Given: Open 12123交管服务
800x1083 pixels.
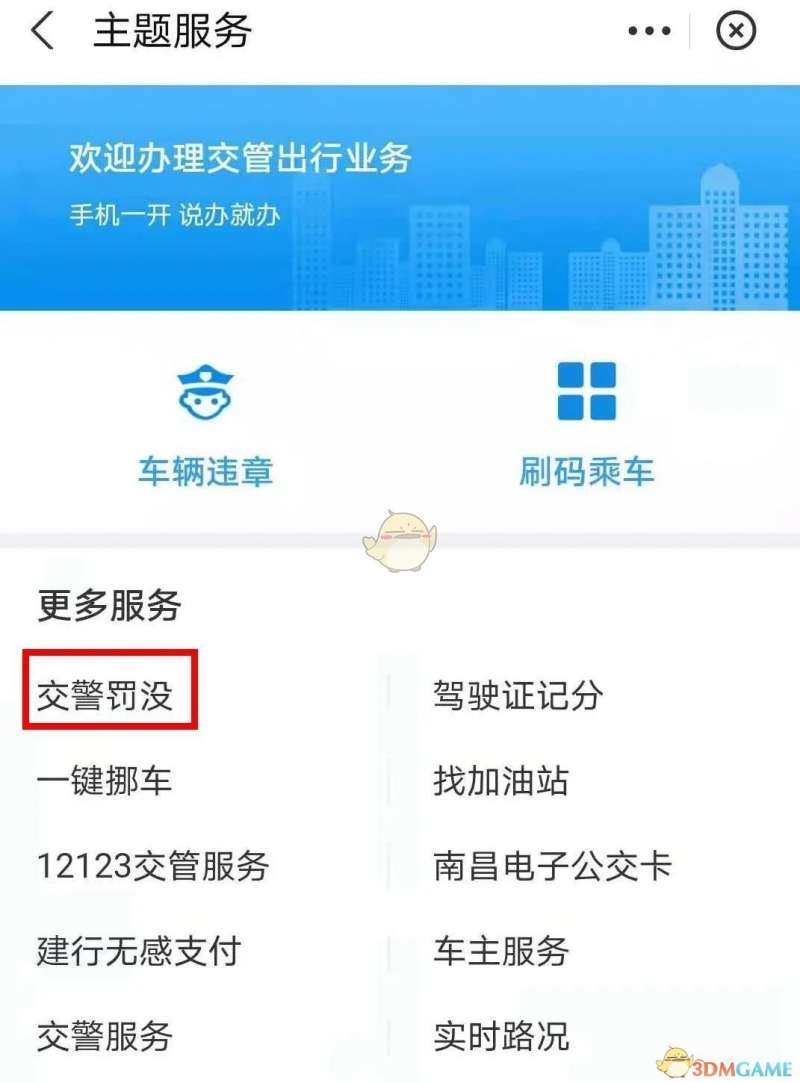Looking at the screenshot, I should point(153,865).
